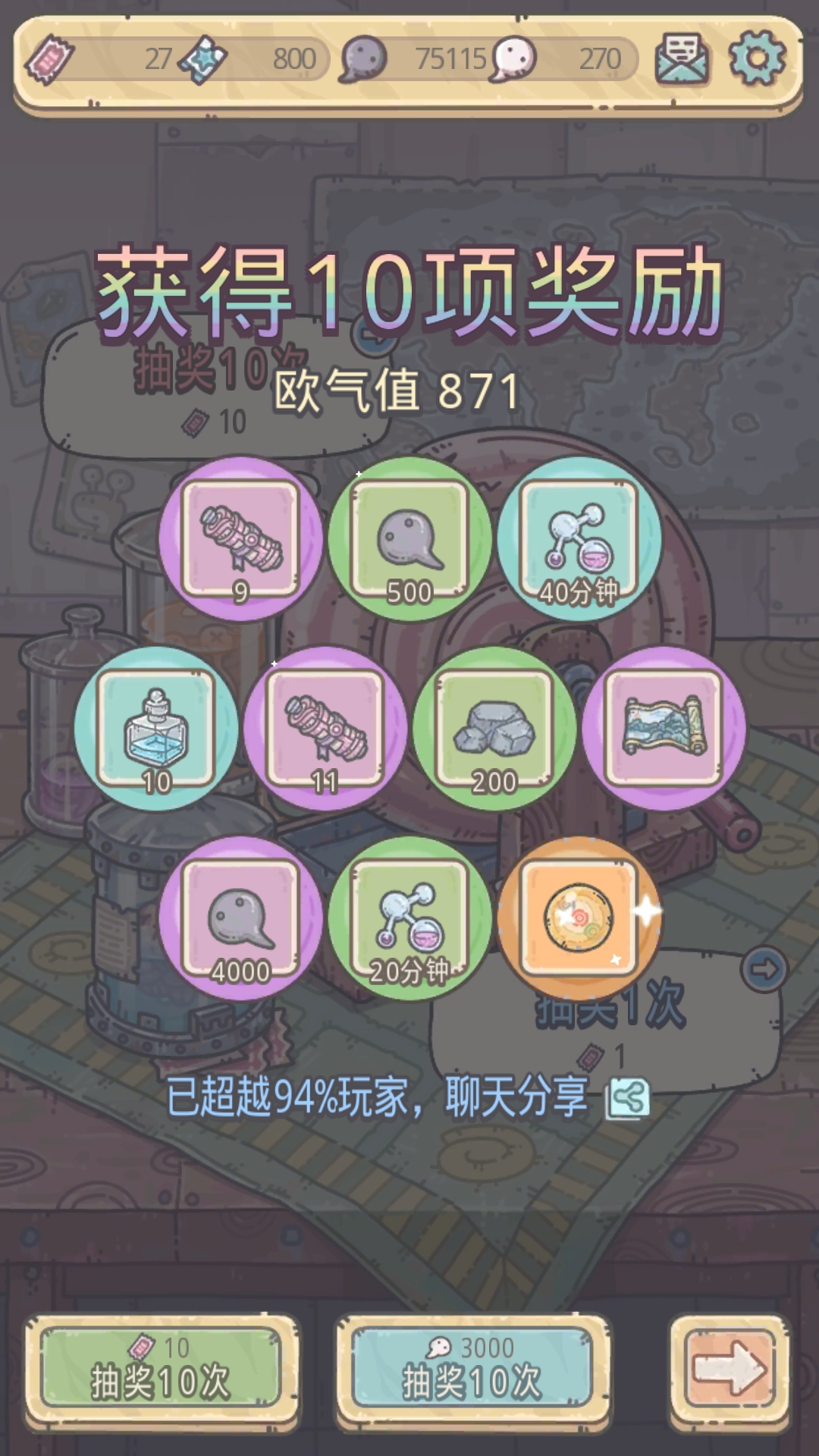The width and height of the screenshot is (819, 1456).
Task: View the telescope reward with 11
Action: coord(326,728)
